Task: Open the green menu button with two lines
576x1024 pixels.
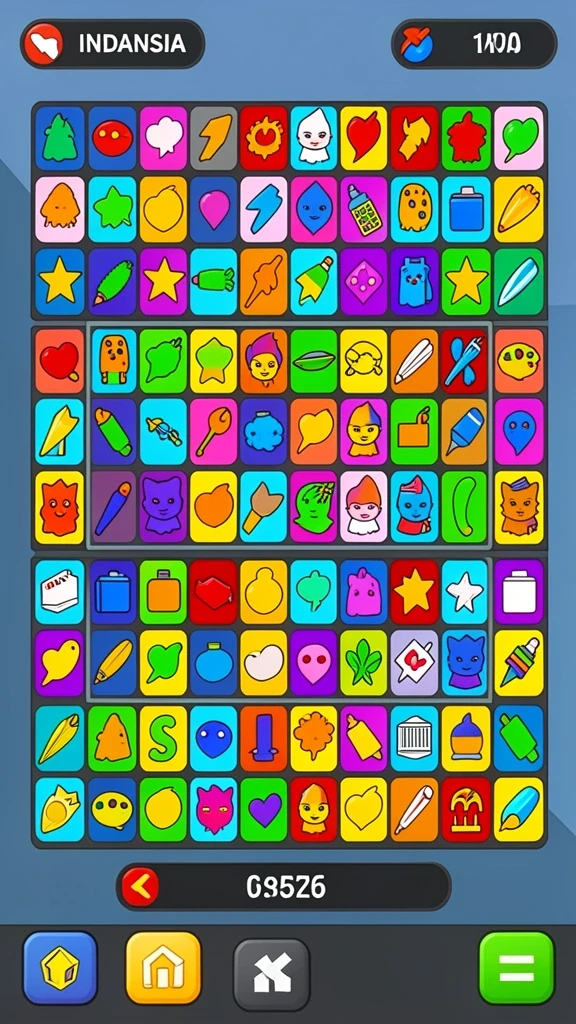Action: [517, 968]
